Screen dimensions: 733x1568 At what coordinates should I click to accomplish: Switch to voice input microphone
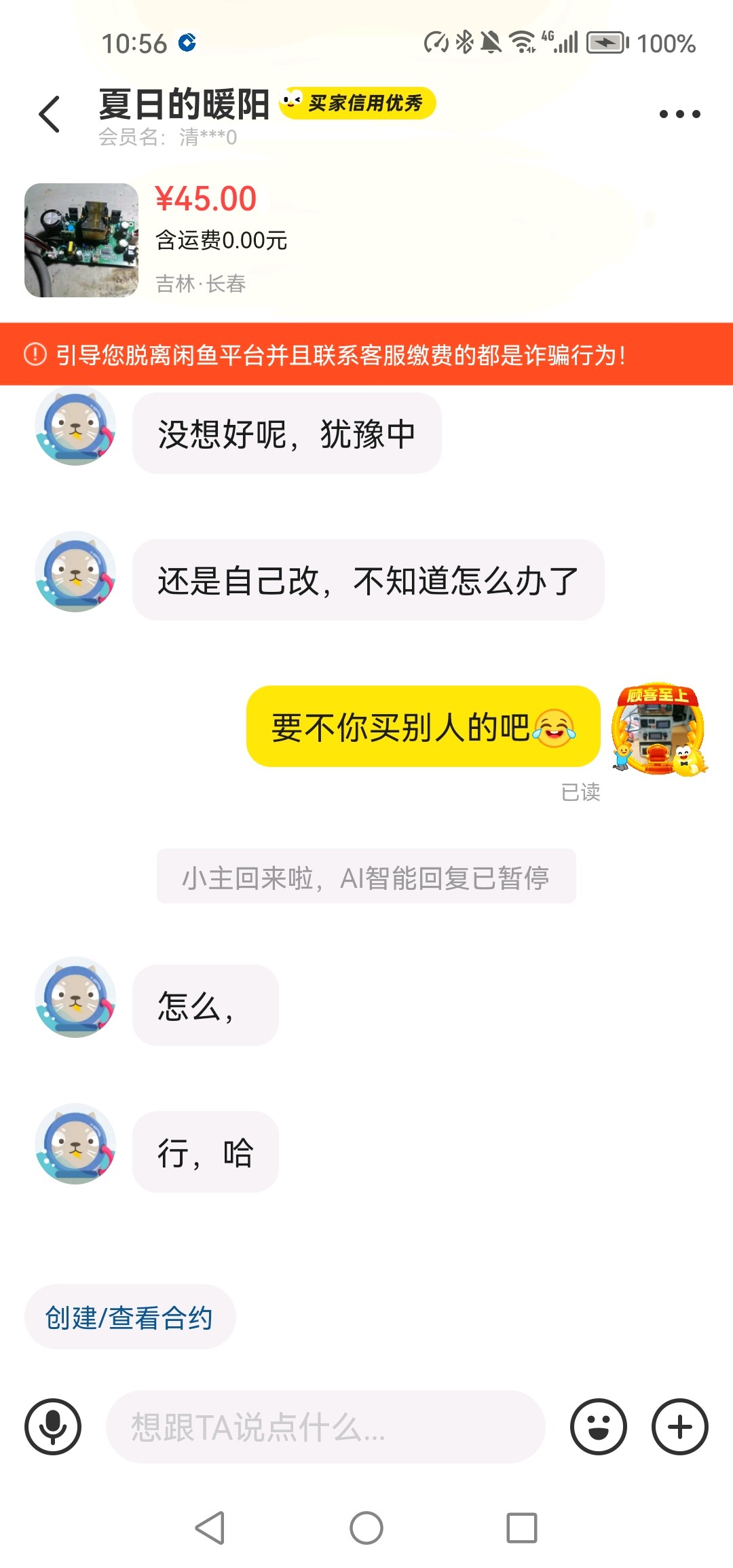point(53,1427)
